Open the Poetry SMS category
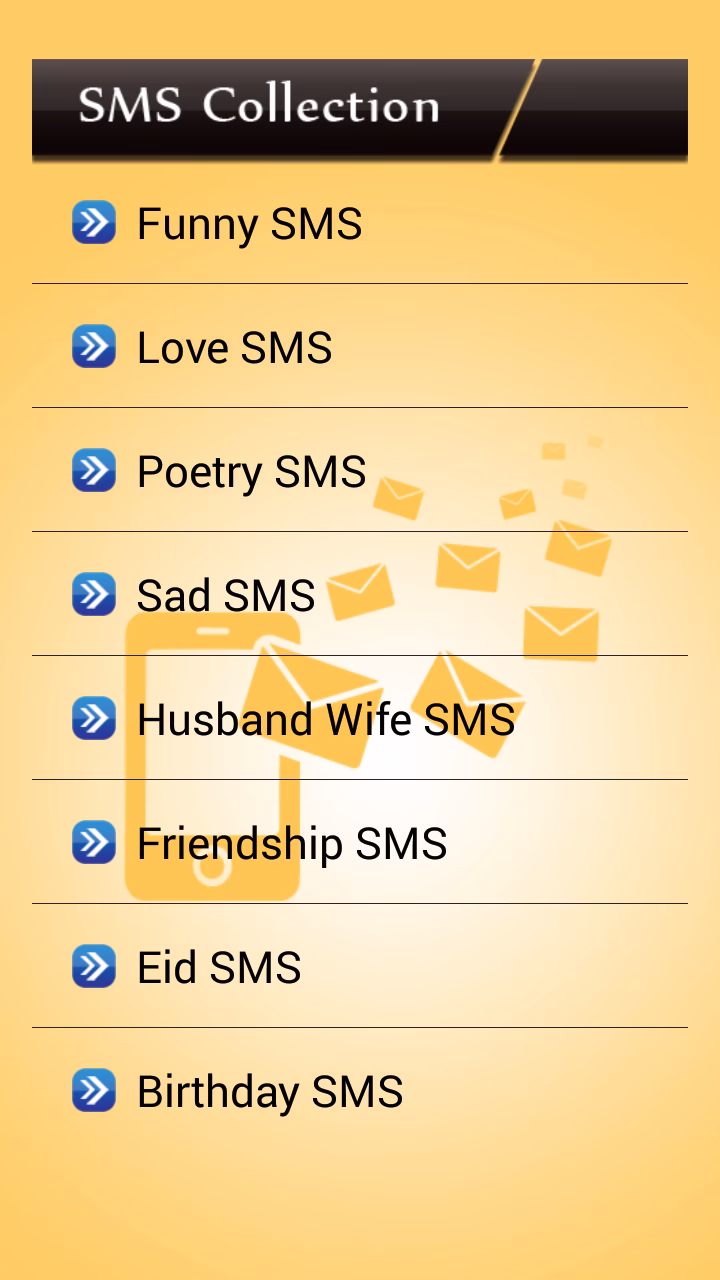This screenshot has height=1280, width=720. tap(250, 470)
